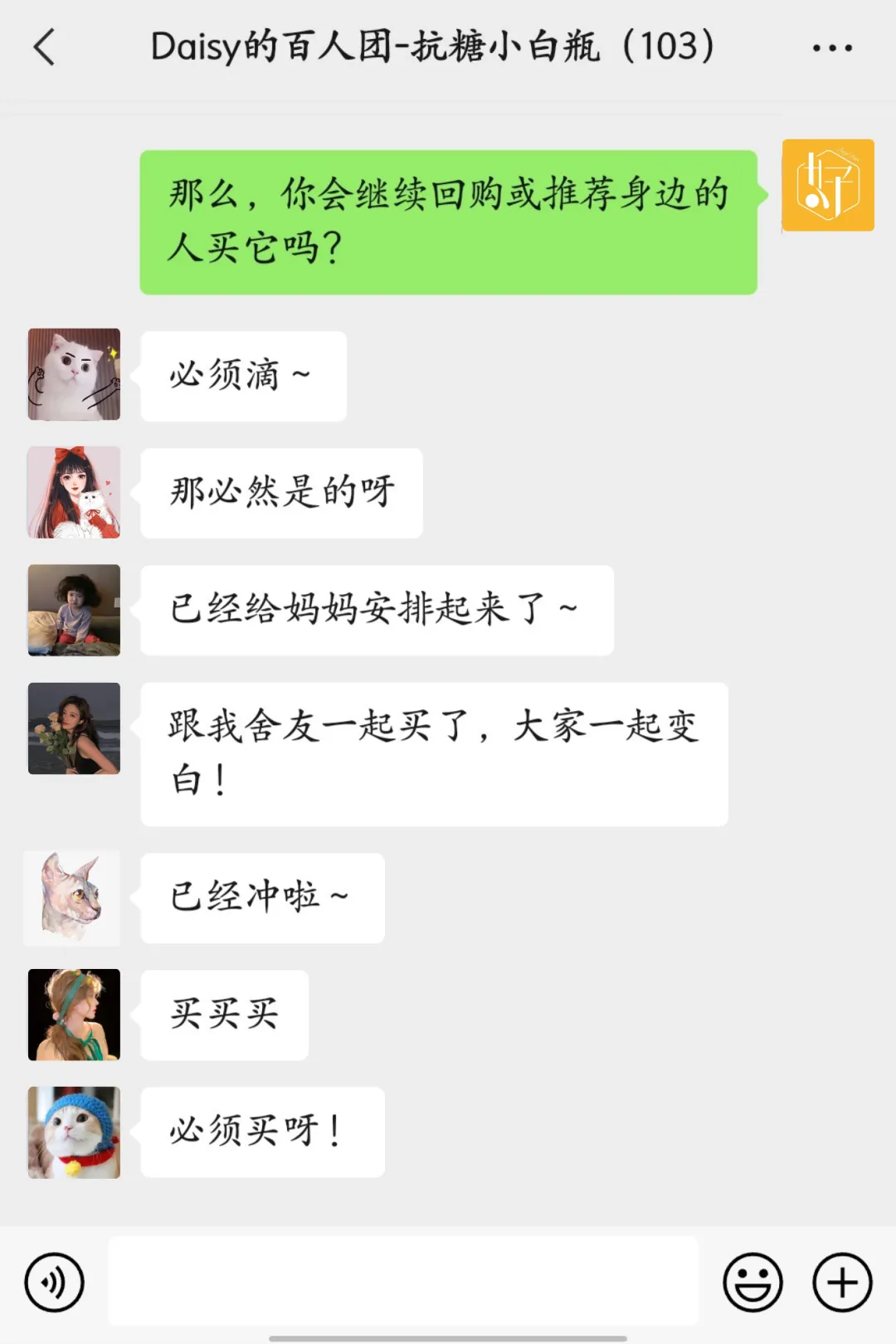This screenshot has width=896, height=1344.
Task: View profile of member who said 那必然是的呀
Action: [x=74, y=492]
